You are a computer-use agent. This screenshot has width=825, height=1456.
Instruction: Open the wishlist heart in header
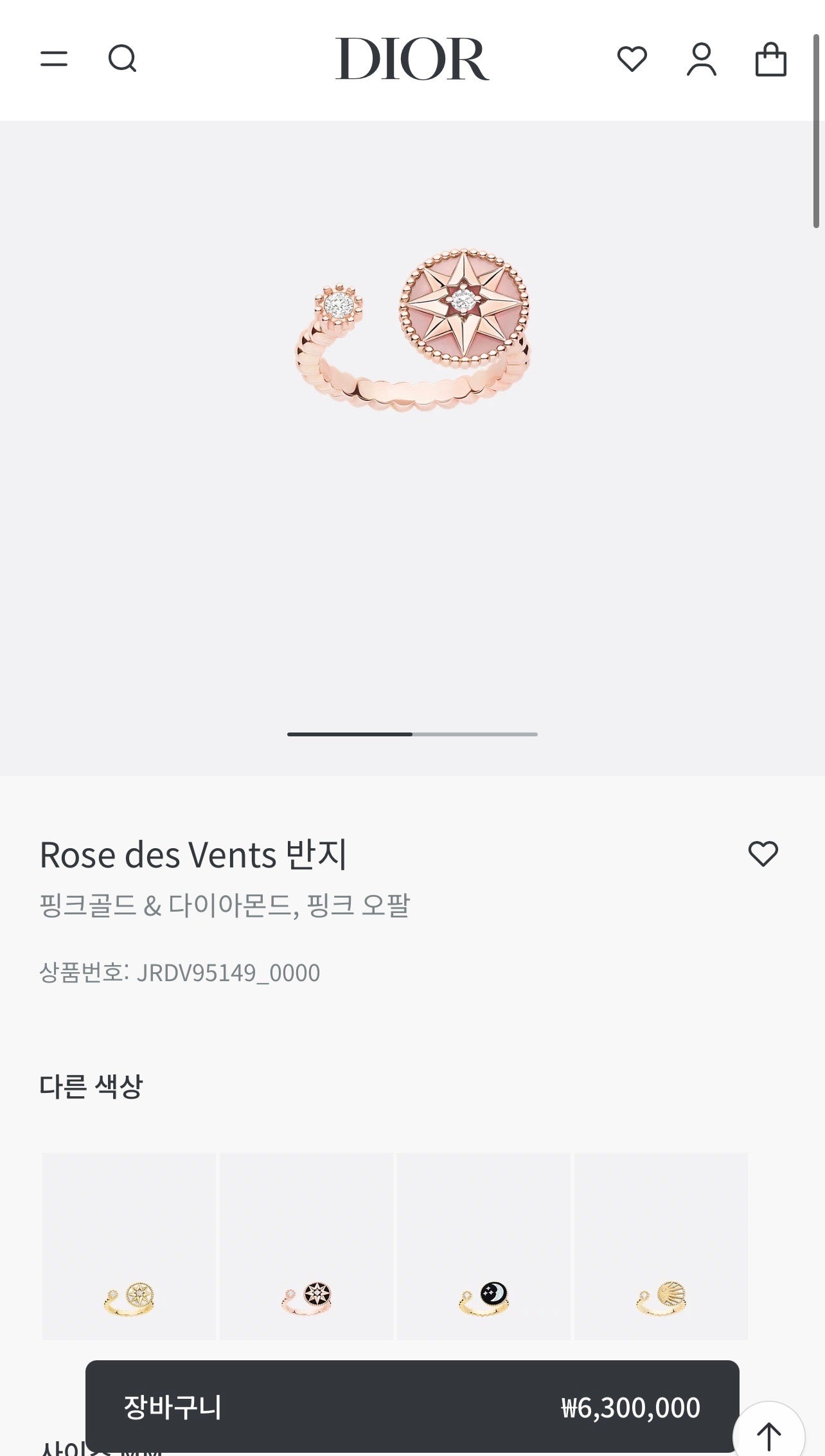tap(632, 59)
